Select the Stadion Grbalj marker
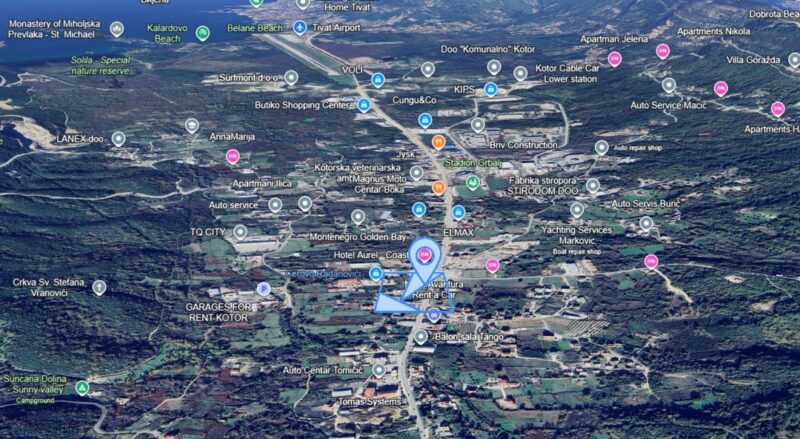The height and width of the screenshot is (439, 800). point(472,182)
